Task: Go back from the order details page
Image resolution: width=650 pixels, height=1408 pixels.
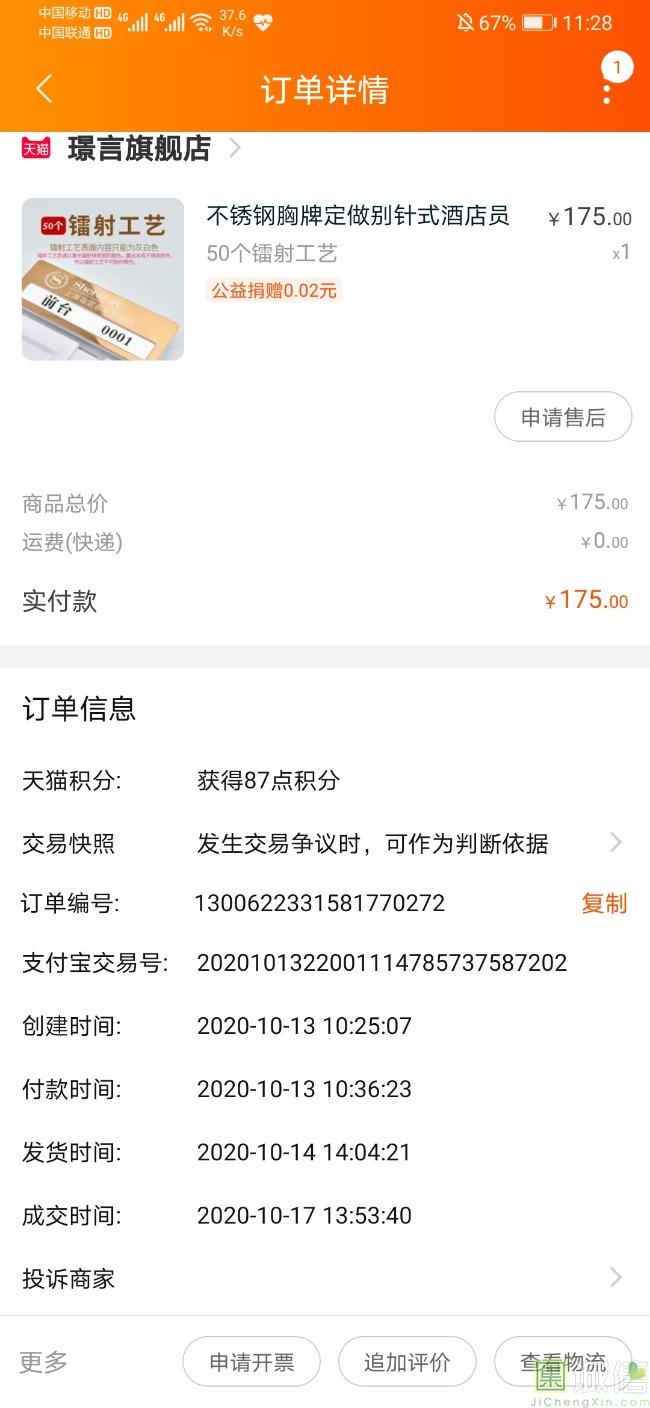Action: pos(43,90)
